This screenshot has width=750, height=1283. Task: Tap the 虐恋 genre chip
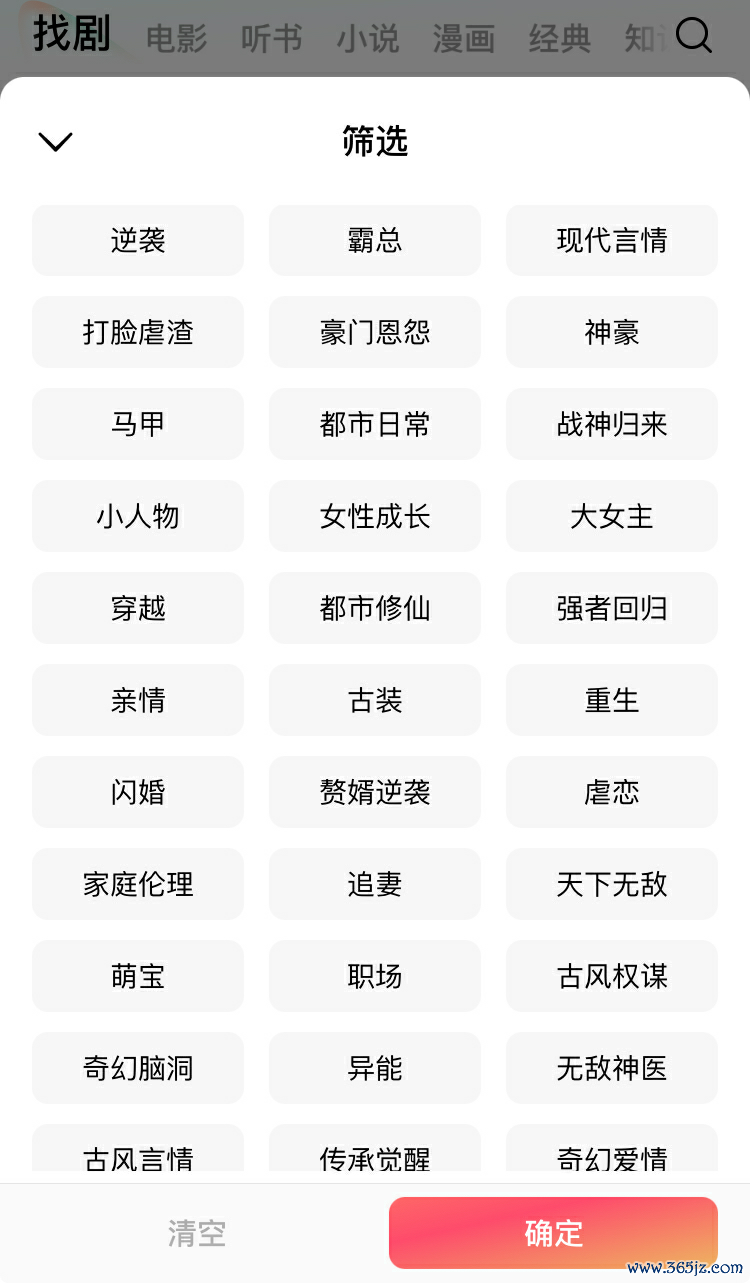(612, 792)
